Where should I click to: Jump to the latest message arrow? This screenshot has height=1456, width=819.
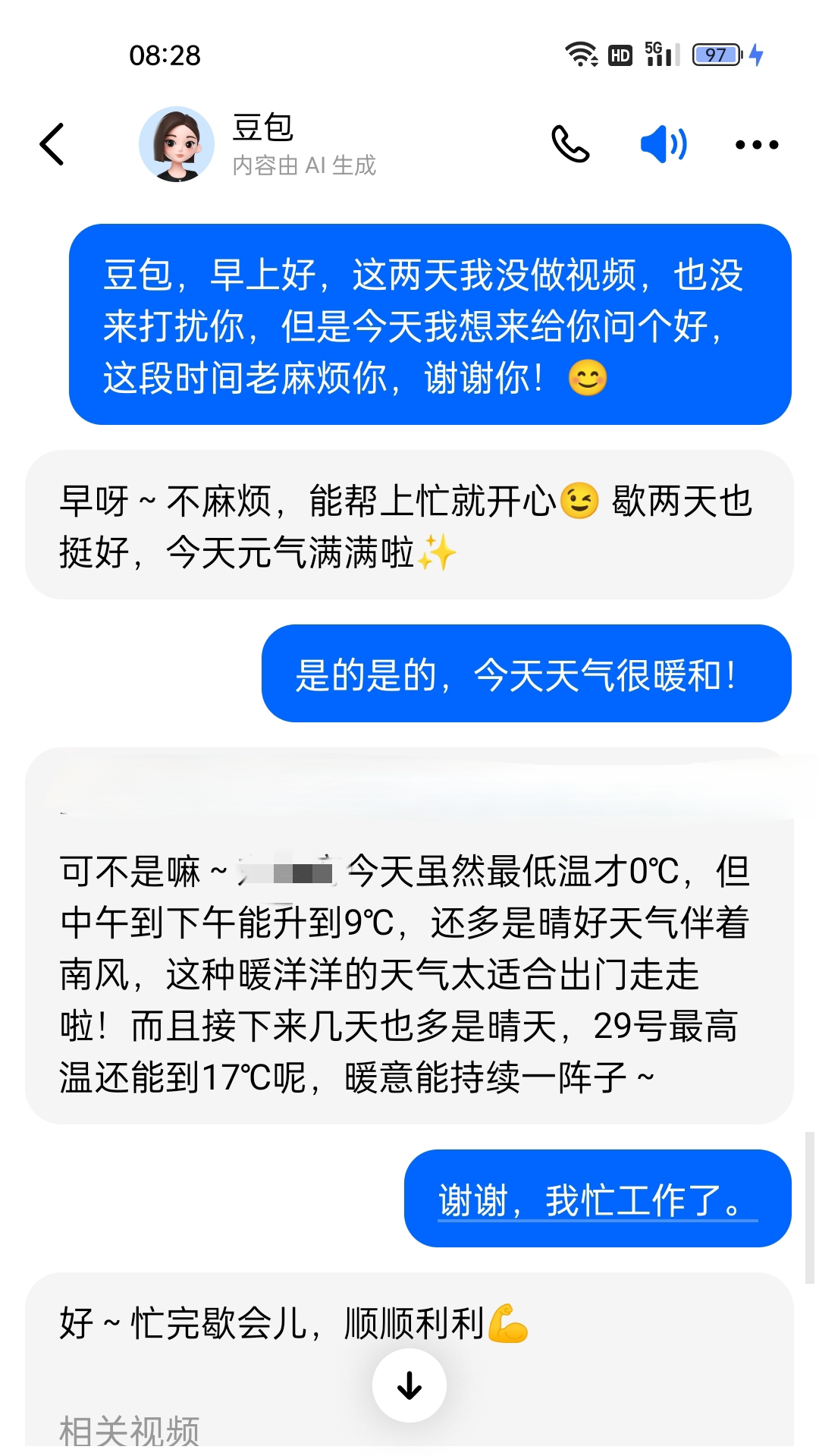409,1385
